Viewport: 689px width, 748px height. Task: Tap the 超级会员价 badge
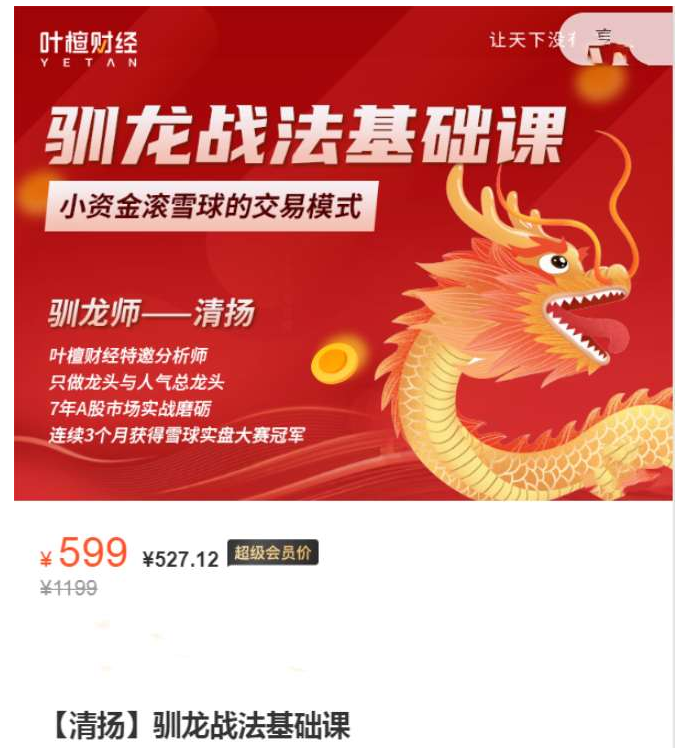[x=272, y=553]
